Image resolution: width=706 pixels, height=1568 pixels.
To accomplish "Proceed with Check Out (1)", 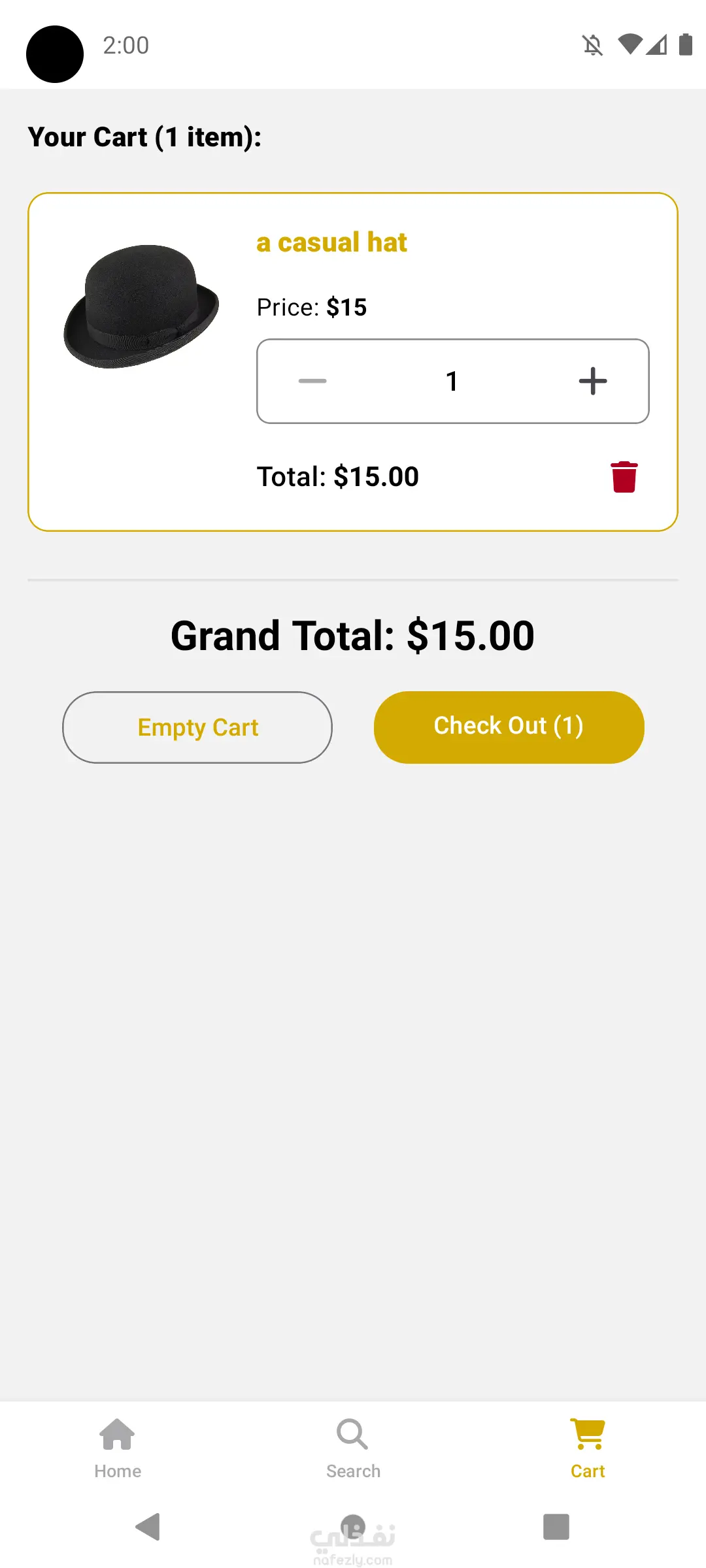I will pyautogui.click(x=509, y=727).
